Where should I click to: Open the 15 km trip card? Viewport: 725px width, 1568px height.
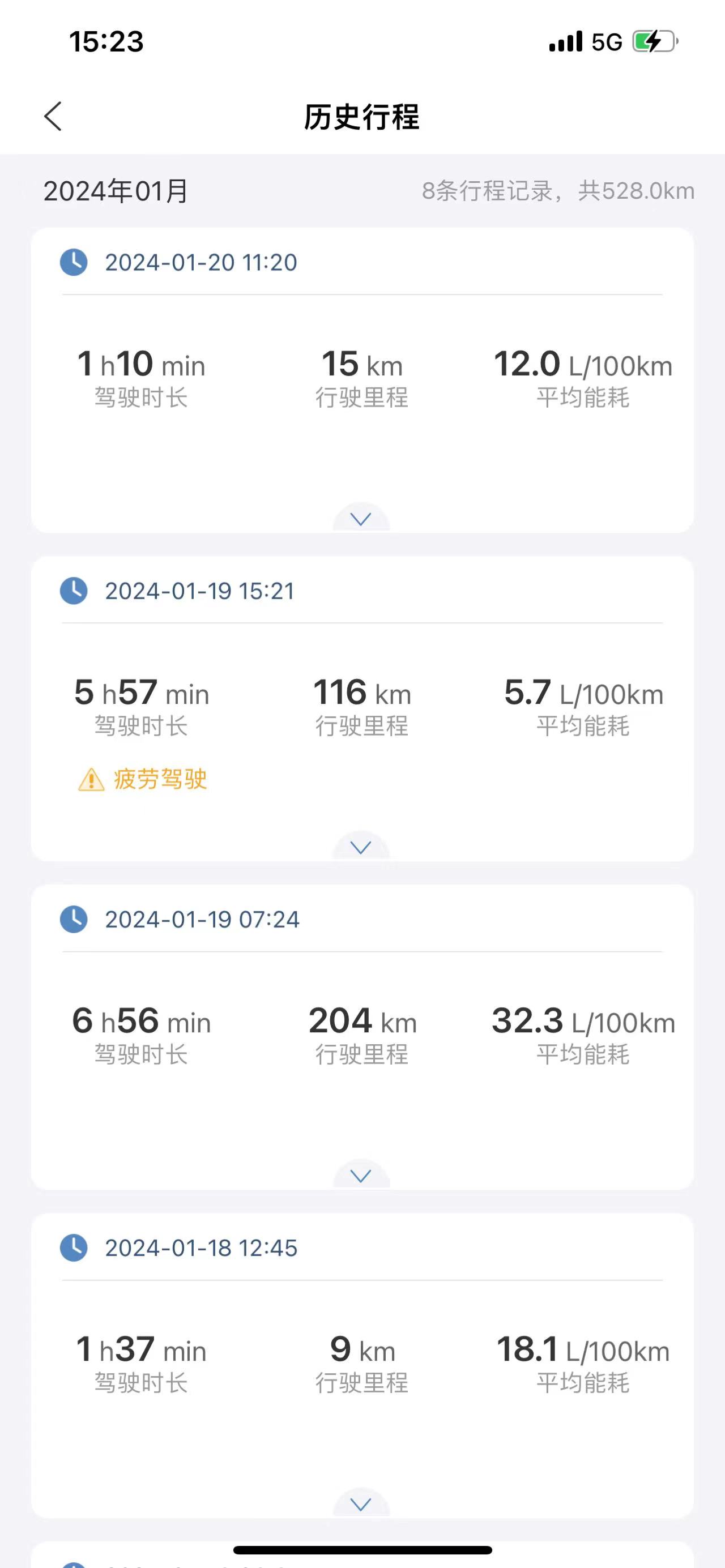[362, 381]
